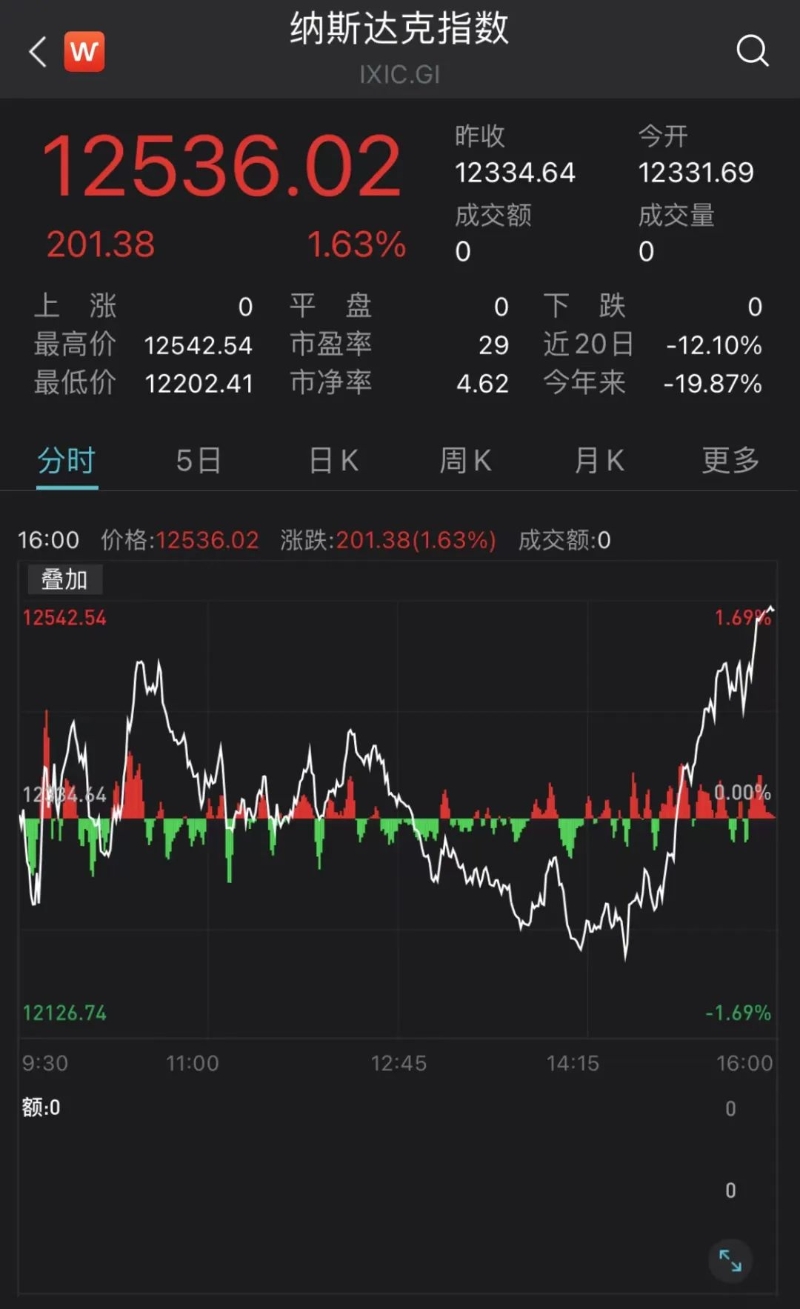The height and width of the screenshot is (1309, 800).
Task: Open the 更多 chart options
Action: 730,461
